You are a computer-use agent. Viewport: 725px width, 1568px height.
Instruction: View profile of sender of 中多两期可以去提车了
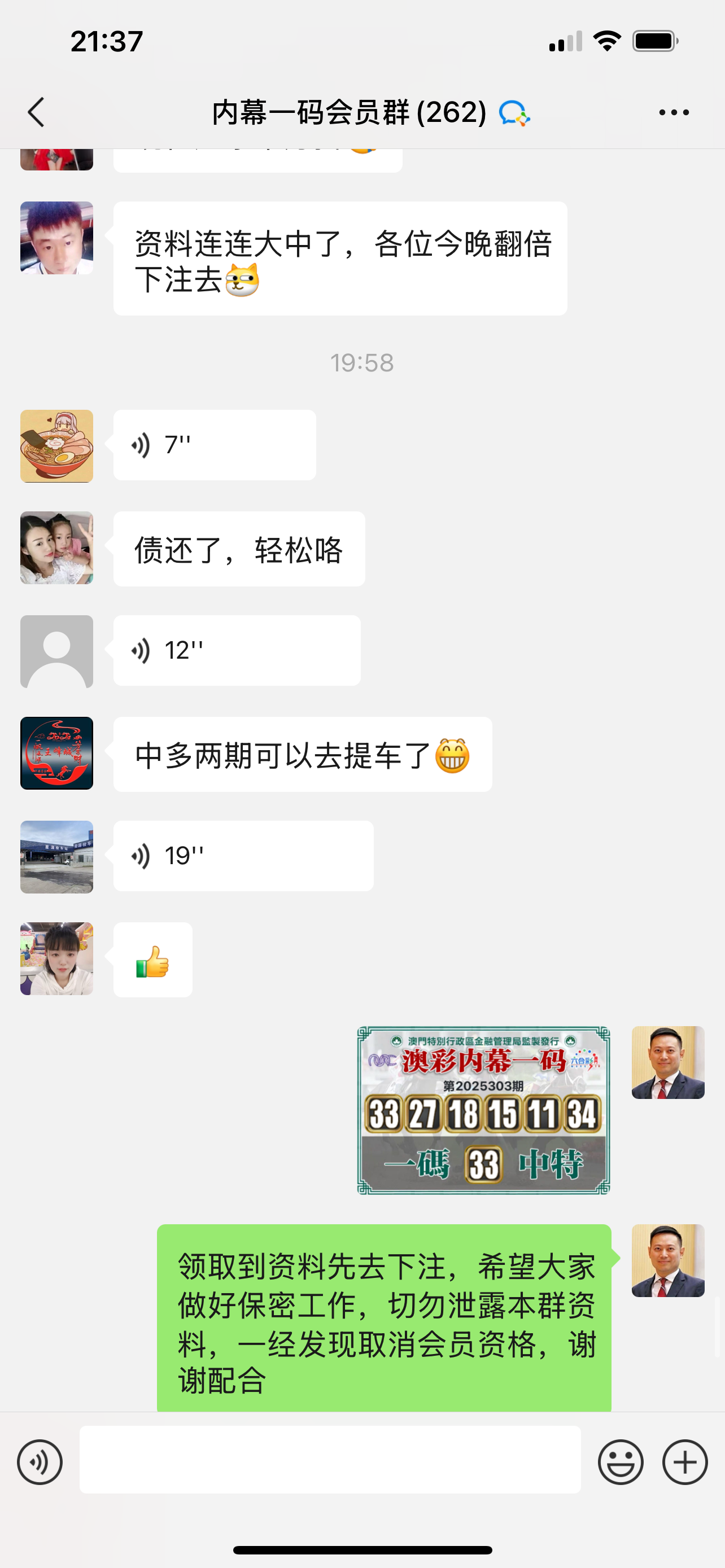56,754
